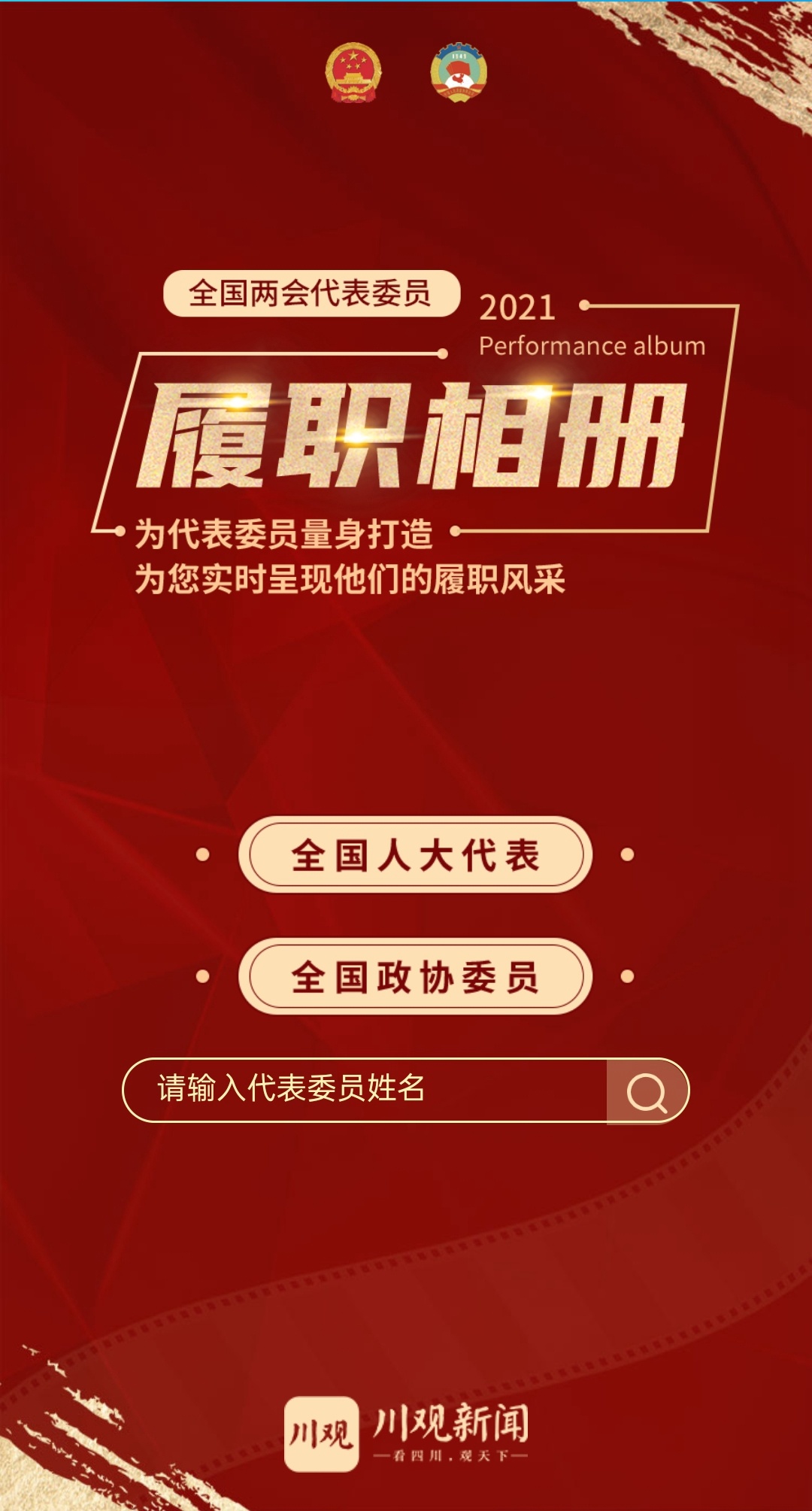Tap the 请输入代表委员姓名 name search field
812x1511 pixels.
(365, 1090)
